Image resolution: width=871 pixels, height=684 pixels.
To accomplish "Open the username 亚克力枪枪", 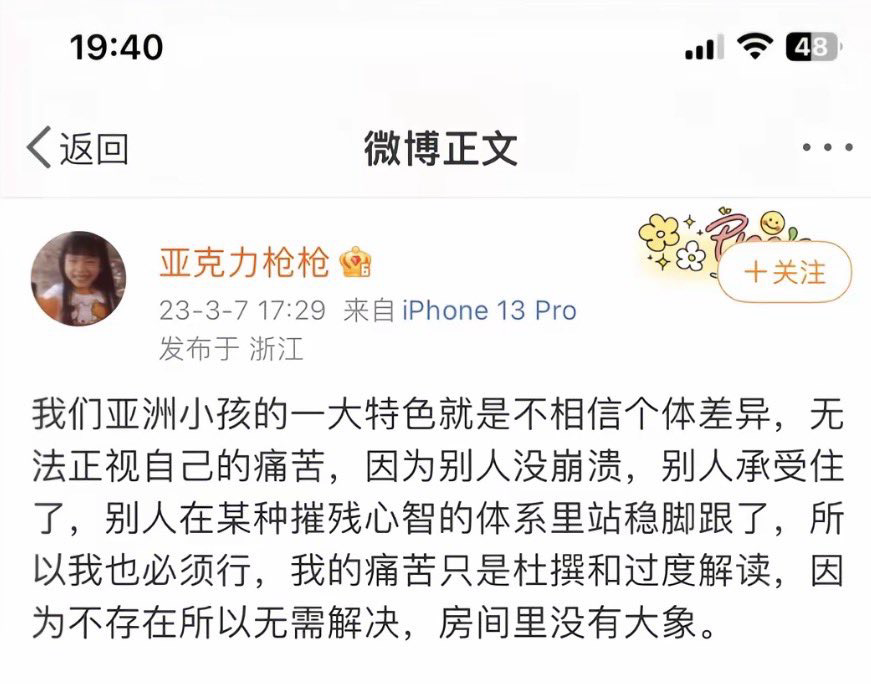I will [x=244, y=262].
